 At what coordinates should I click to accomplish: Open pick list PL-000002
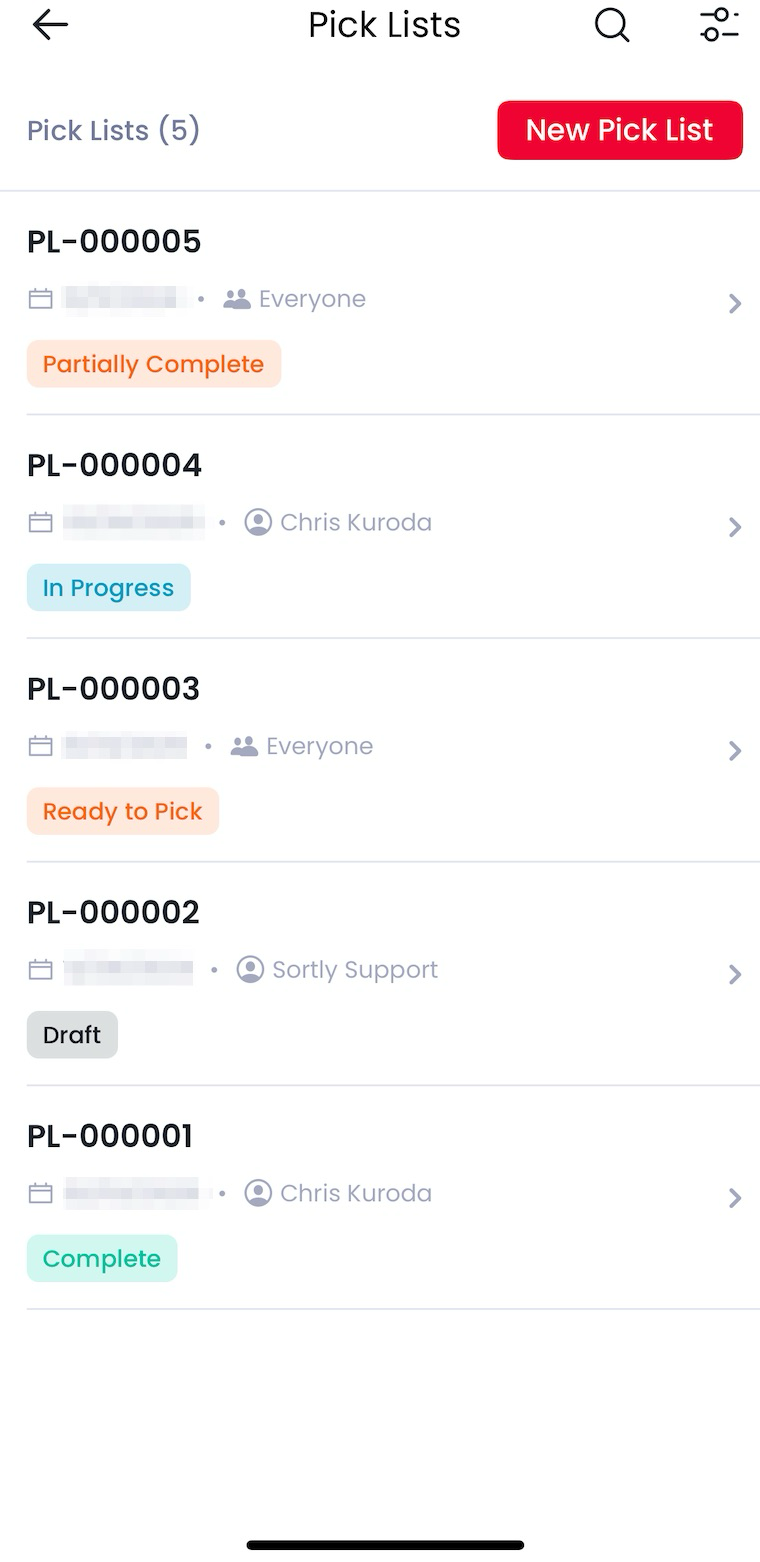(x=385, y=974)
